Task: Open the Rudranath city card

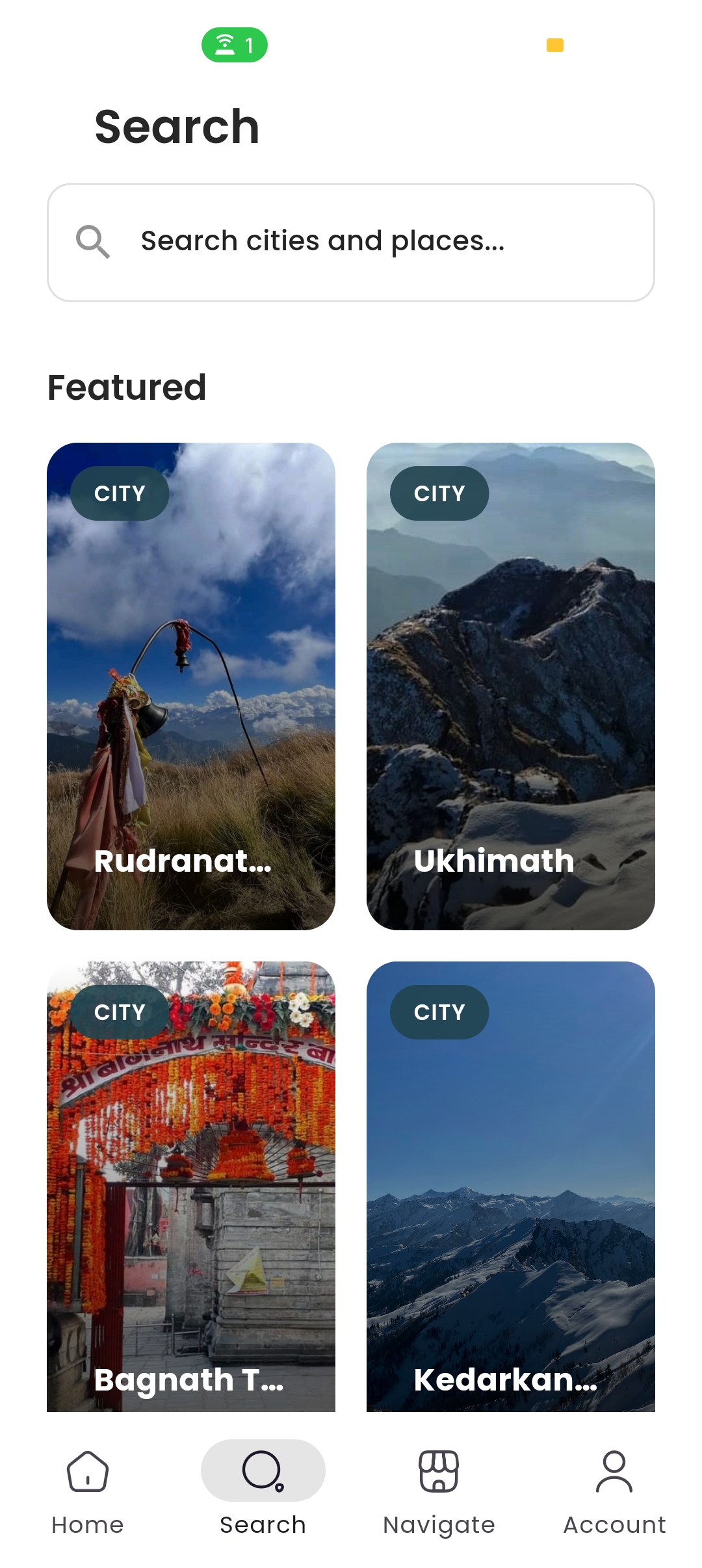Action: pos(191,686)
